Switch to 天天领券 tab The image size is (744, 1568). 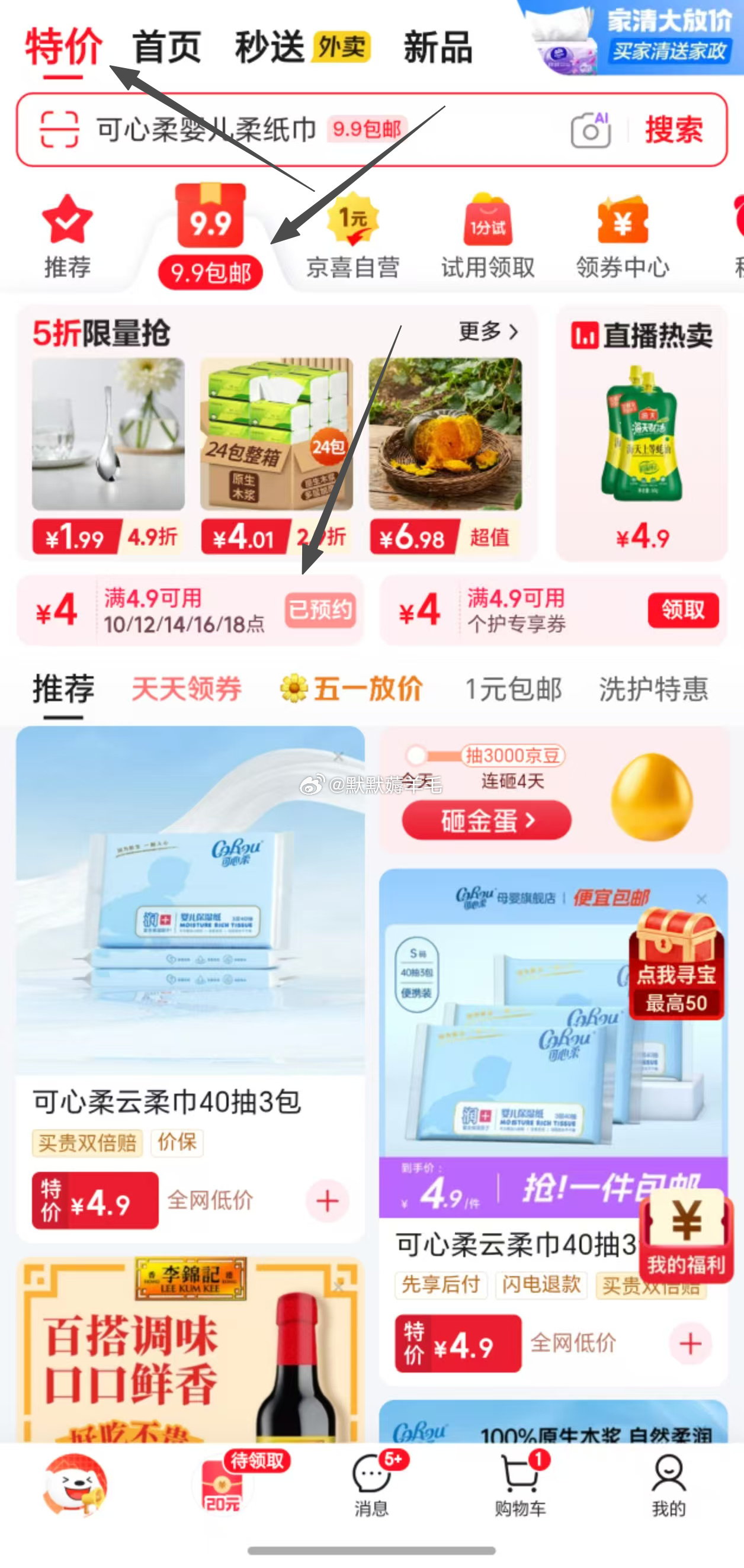pos(187,689)
